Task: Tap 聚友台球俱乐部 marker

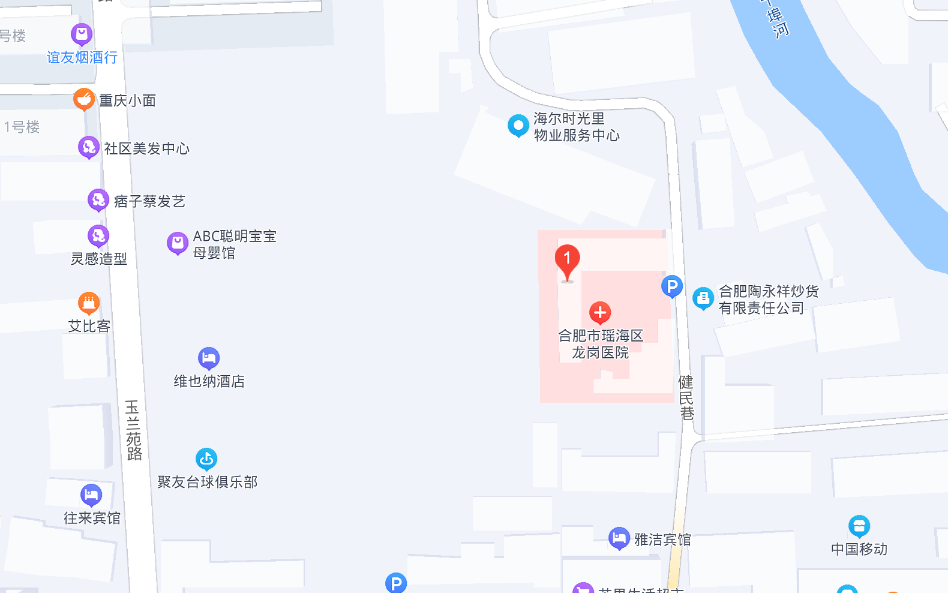Action: coord(207,459)
